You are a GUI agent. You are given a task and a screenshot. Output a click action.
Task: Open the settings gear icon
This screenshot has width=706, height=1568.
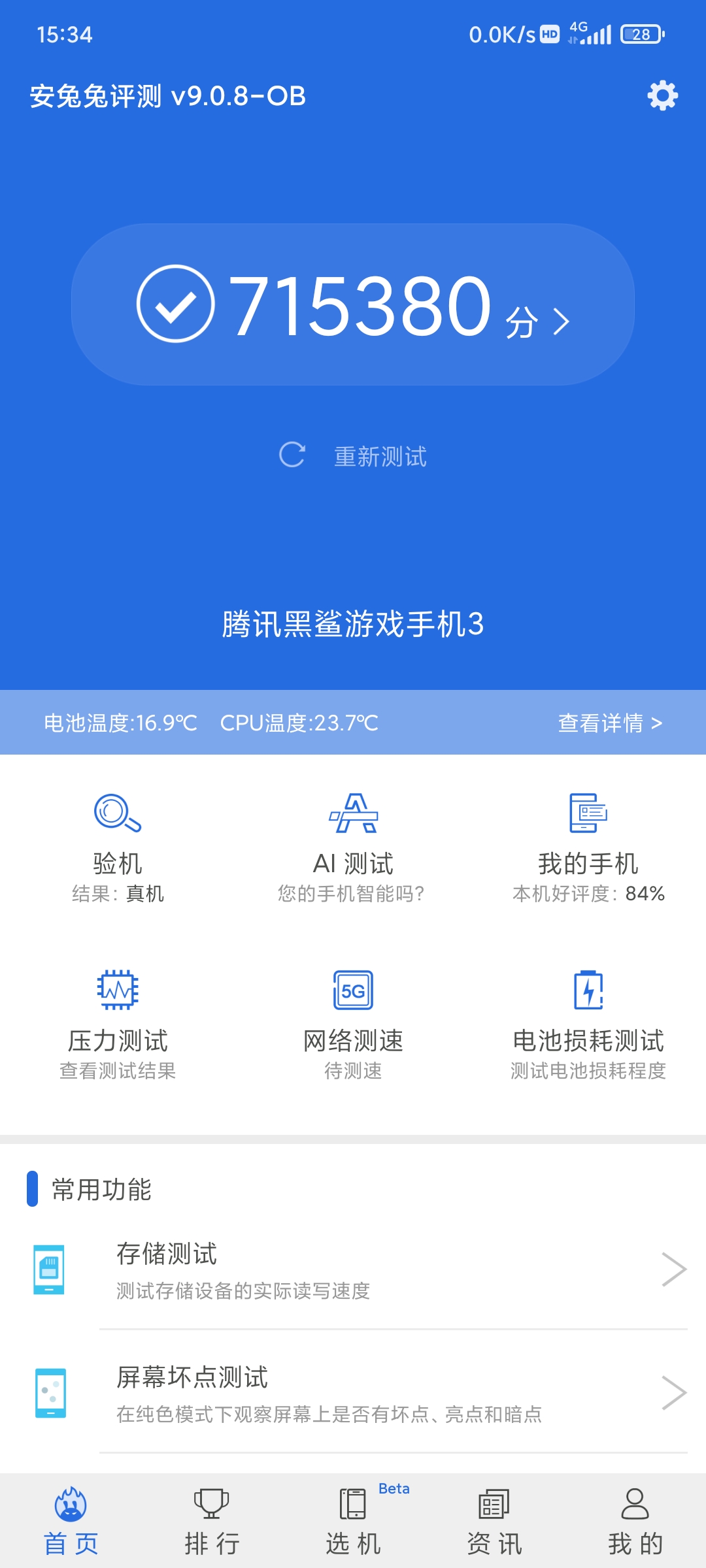pos(662,95)
